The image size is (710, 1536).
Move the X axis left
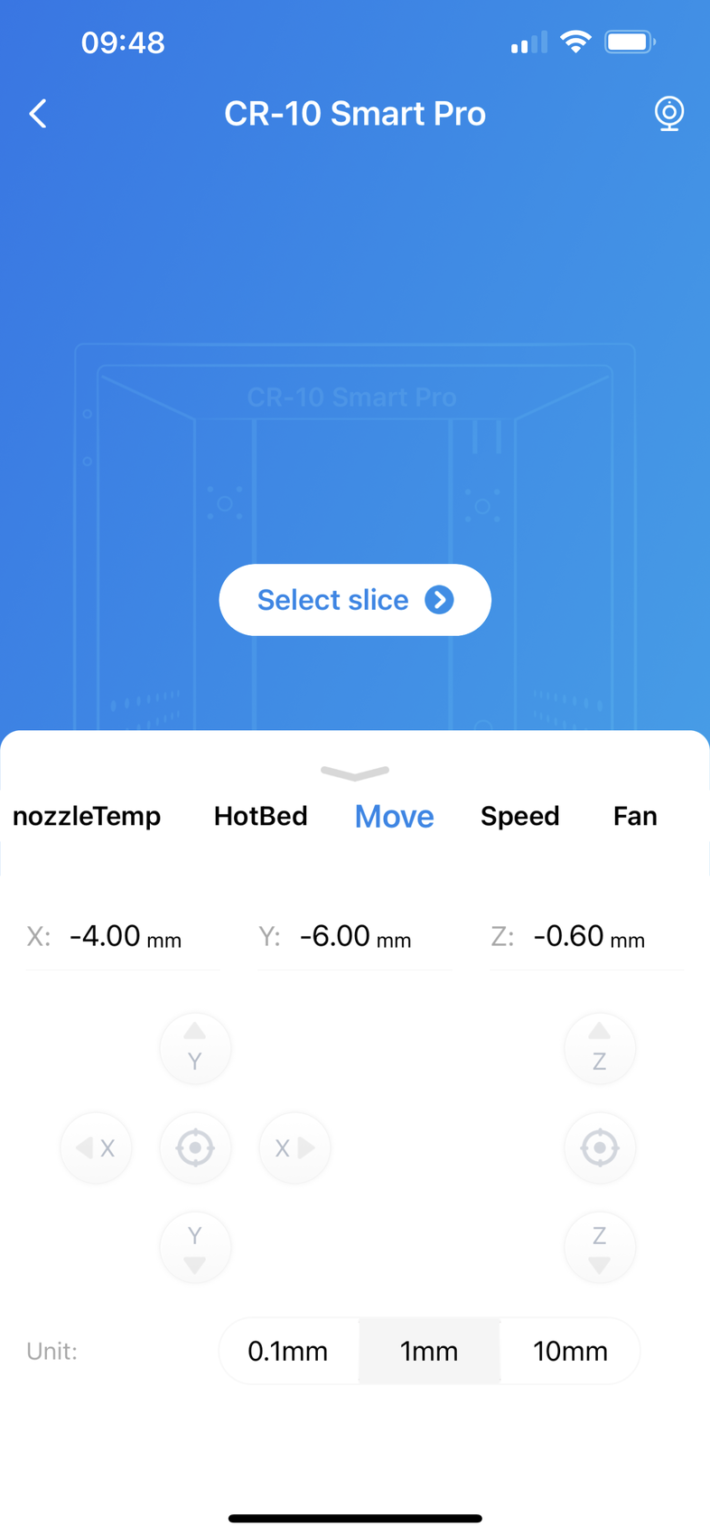[96, 1148]
